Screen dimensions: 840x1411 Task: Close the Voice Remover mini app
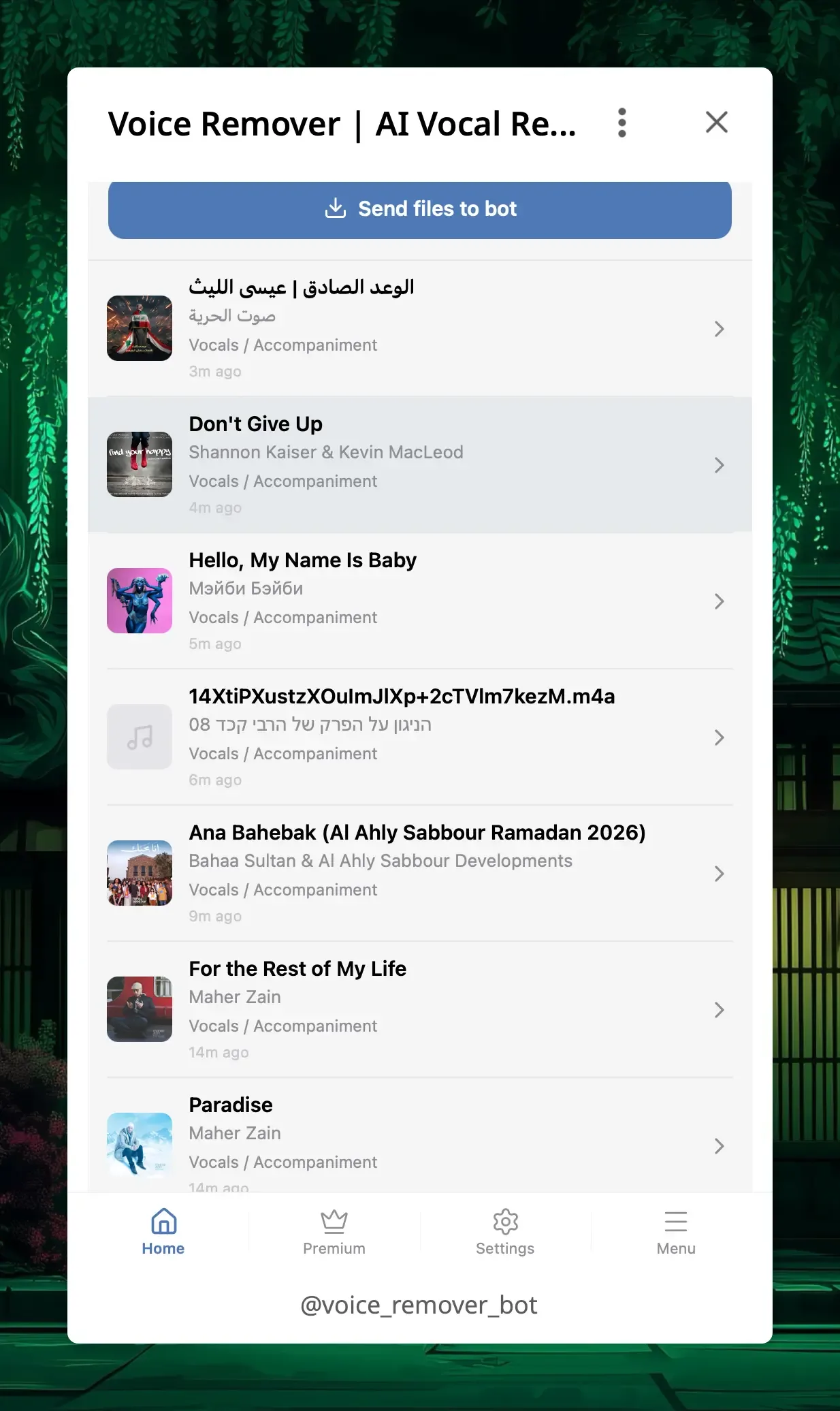coord(716,123)
